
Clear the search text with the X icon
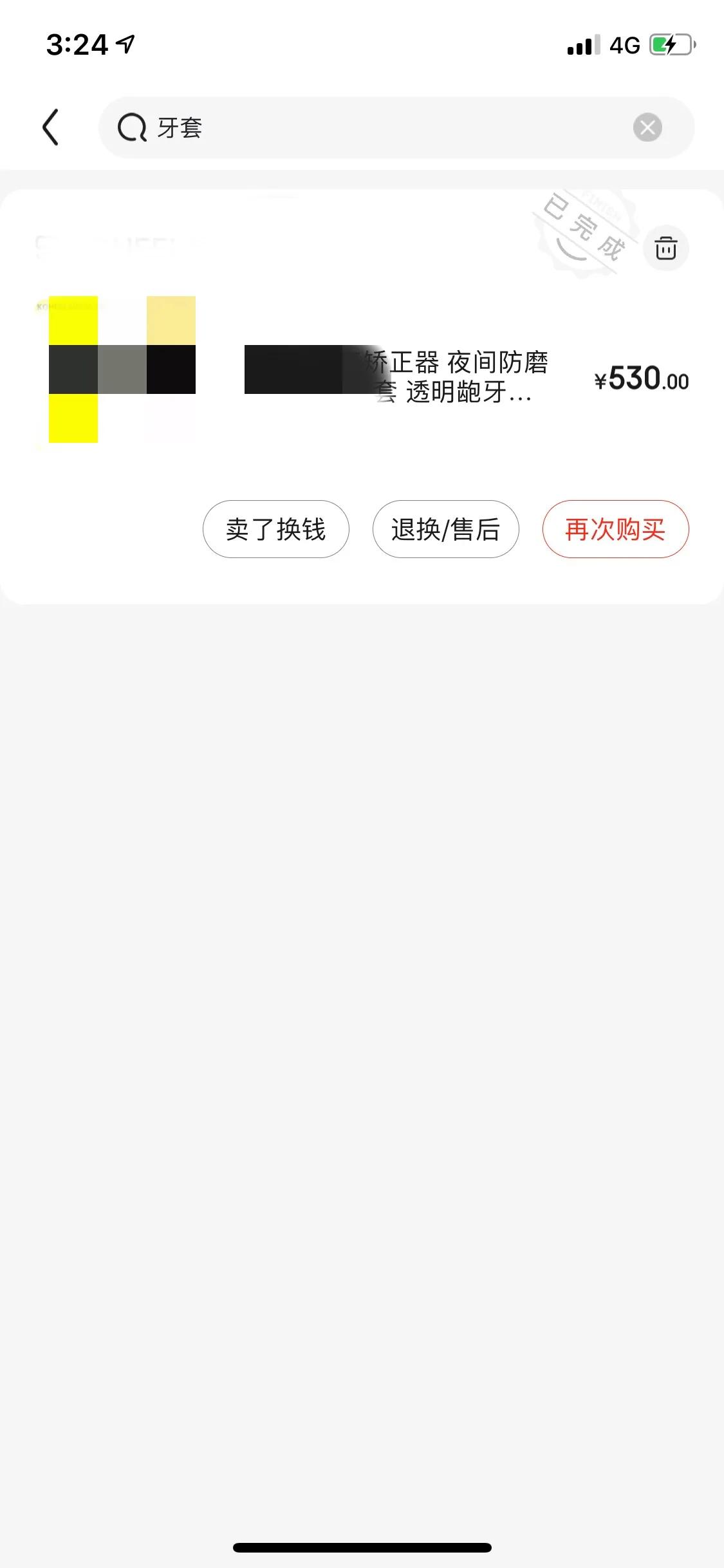[x=649, y=127]
